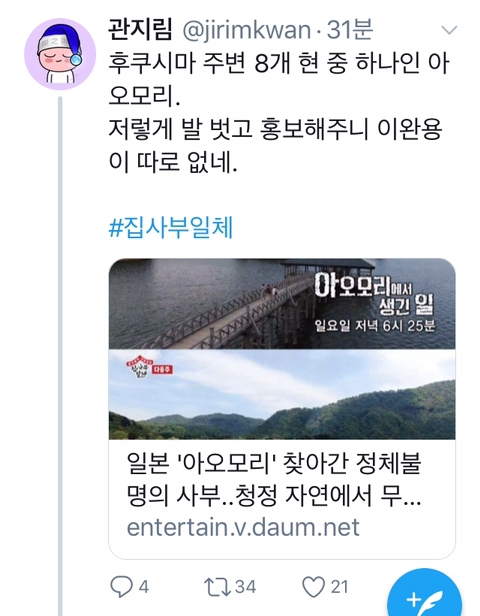Reply to 관지림's tweet
Screen dimensions: 480x616
pos(130,587)
